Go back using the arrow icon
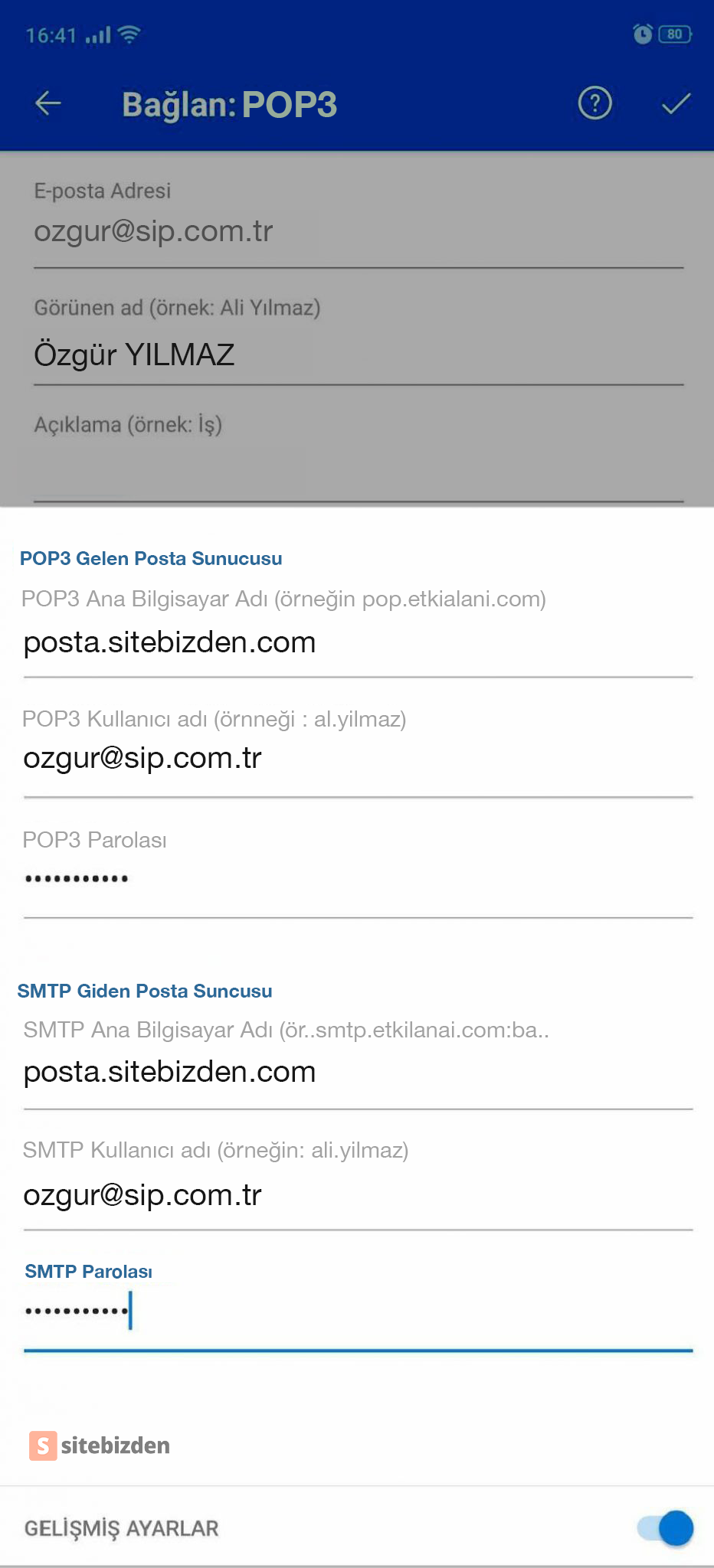 click(x=47, y=104)
